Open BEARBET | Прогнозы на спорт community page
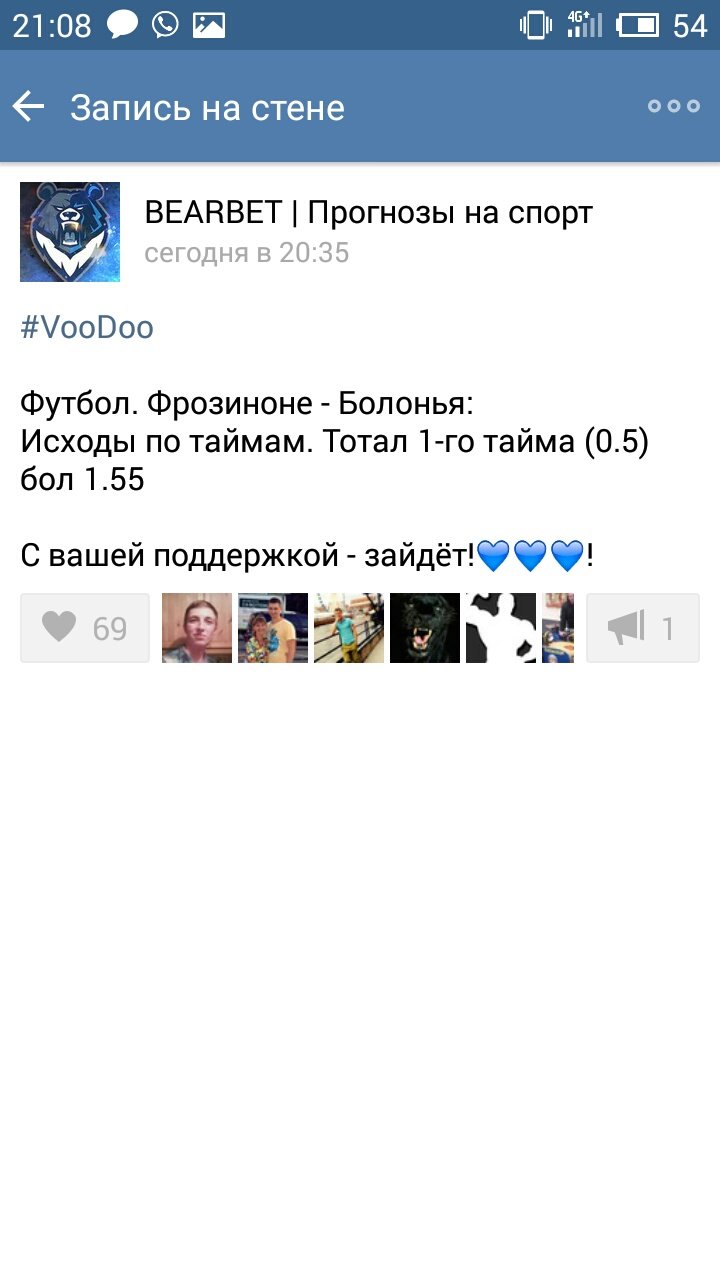This screenshot has height=1280, width=720. coord(368,213)
